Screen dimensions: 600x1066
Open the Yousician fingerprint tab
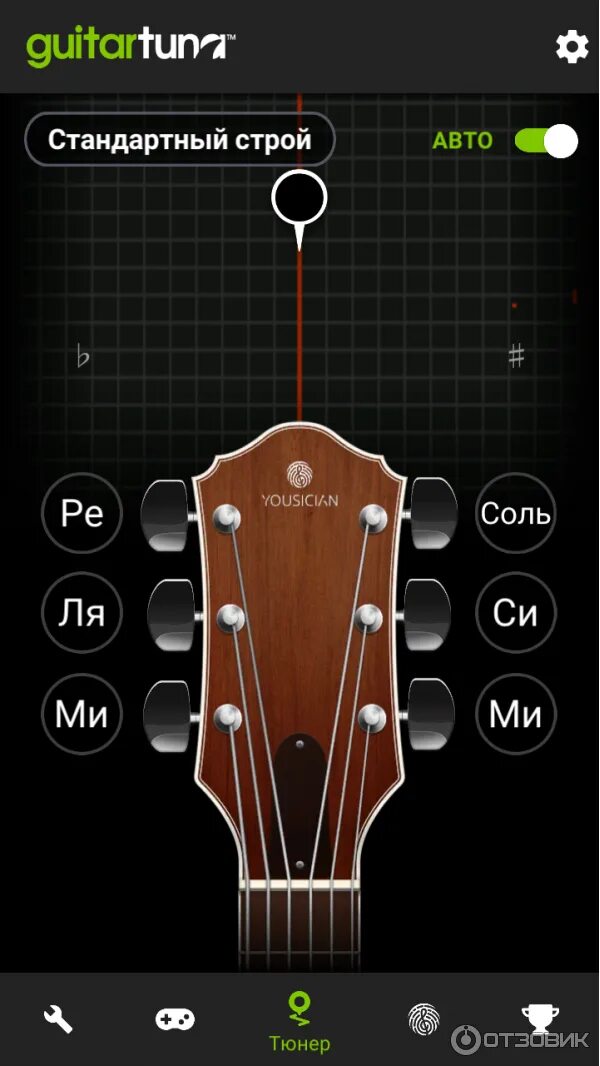(424, 1019)
